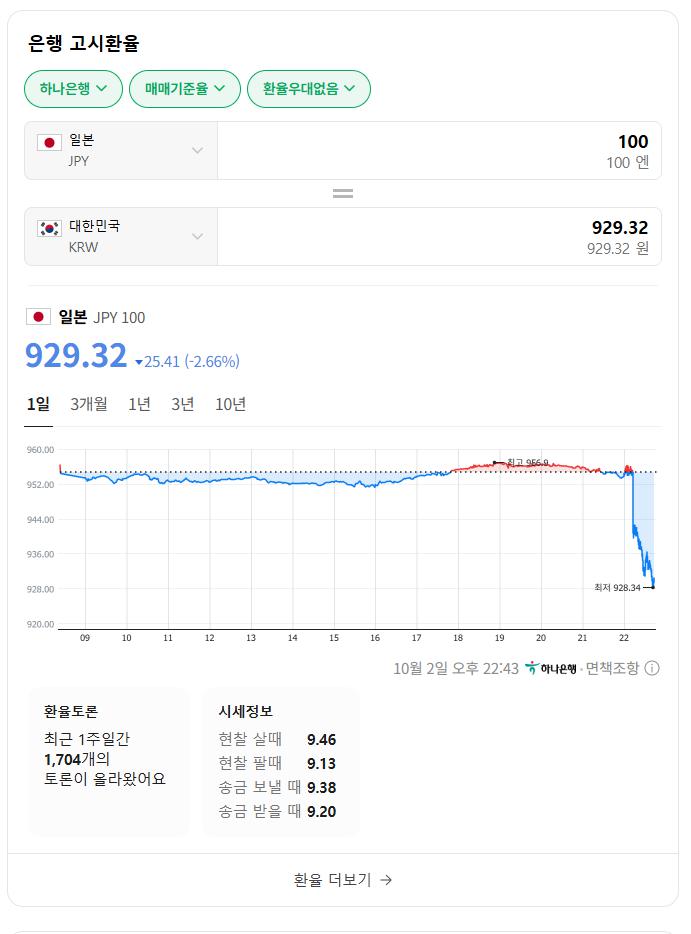Tap 환율 더보기 to see more rates

pyautogui.click(x=343, y=880)
